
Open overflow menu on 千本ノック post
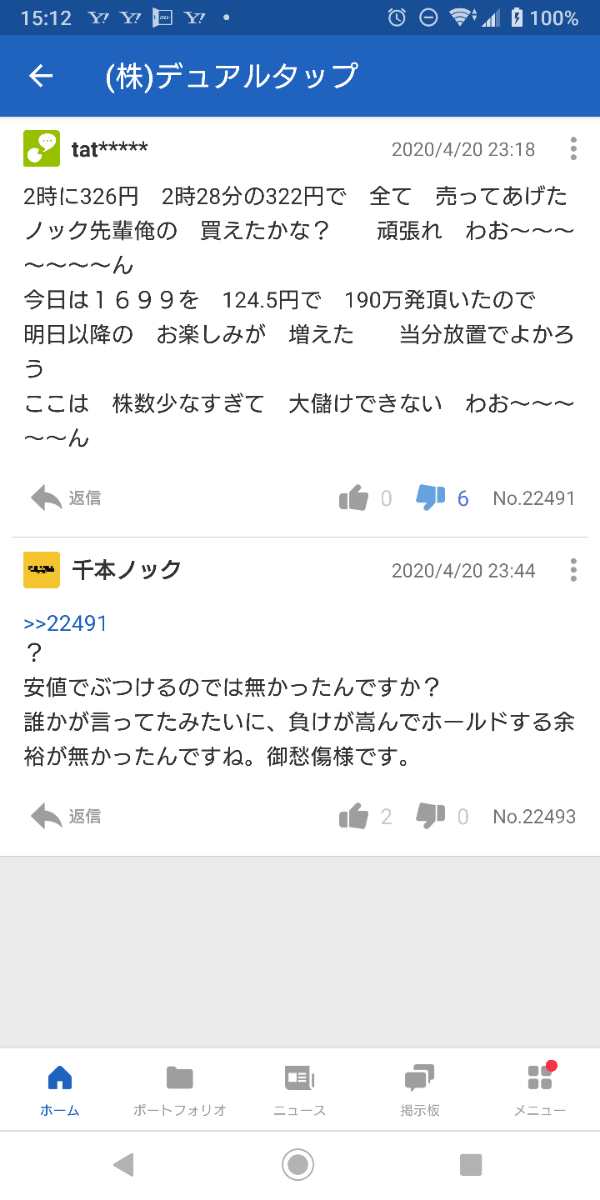click(573, 570)
